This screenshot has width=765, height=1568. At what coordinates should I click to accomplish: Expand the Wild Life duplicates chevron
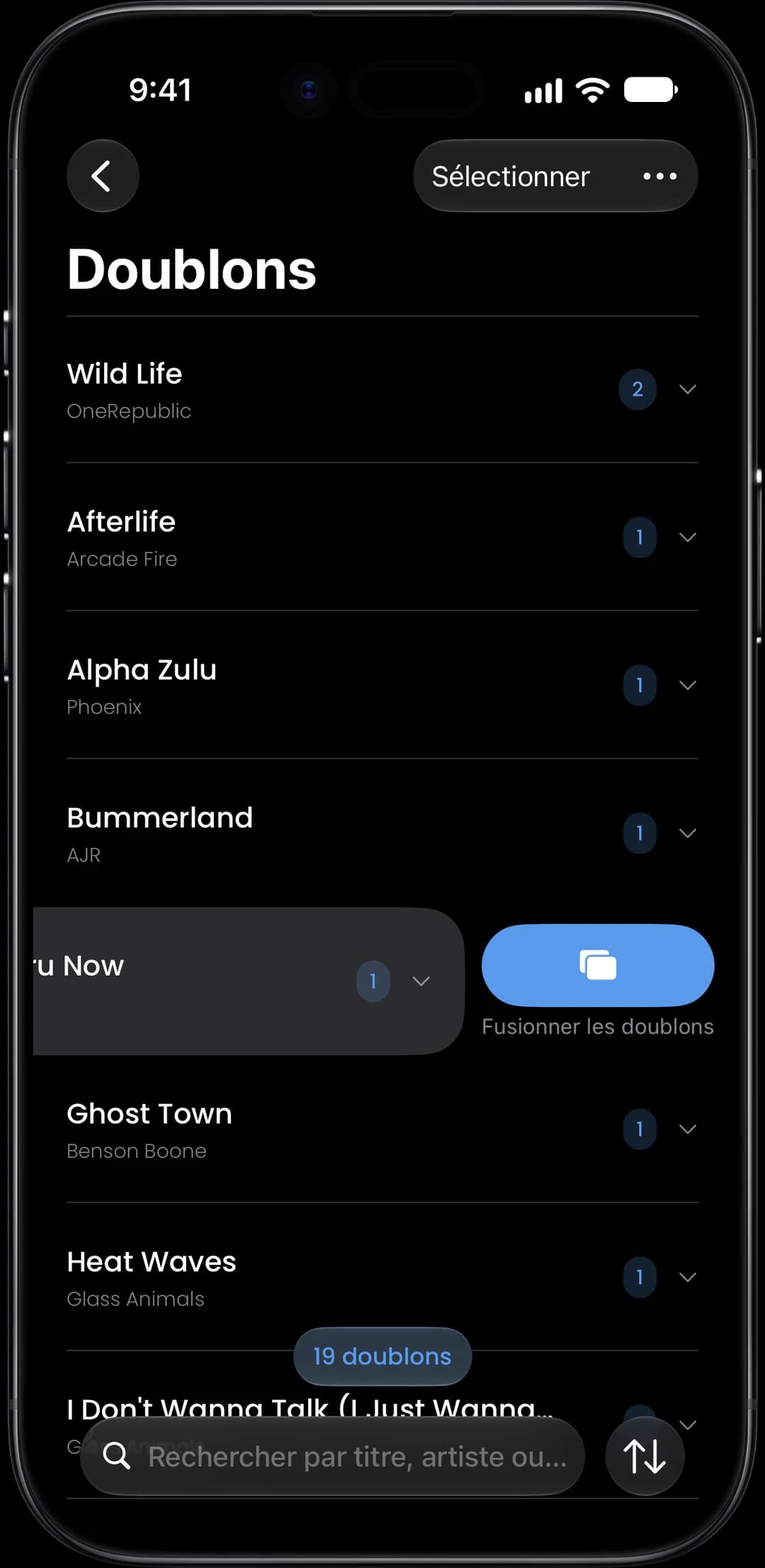tap(687, 389)
